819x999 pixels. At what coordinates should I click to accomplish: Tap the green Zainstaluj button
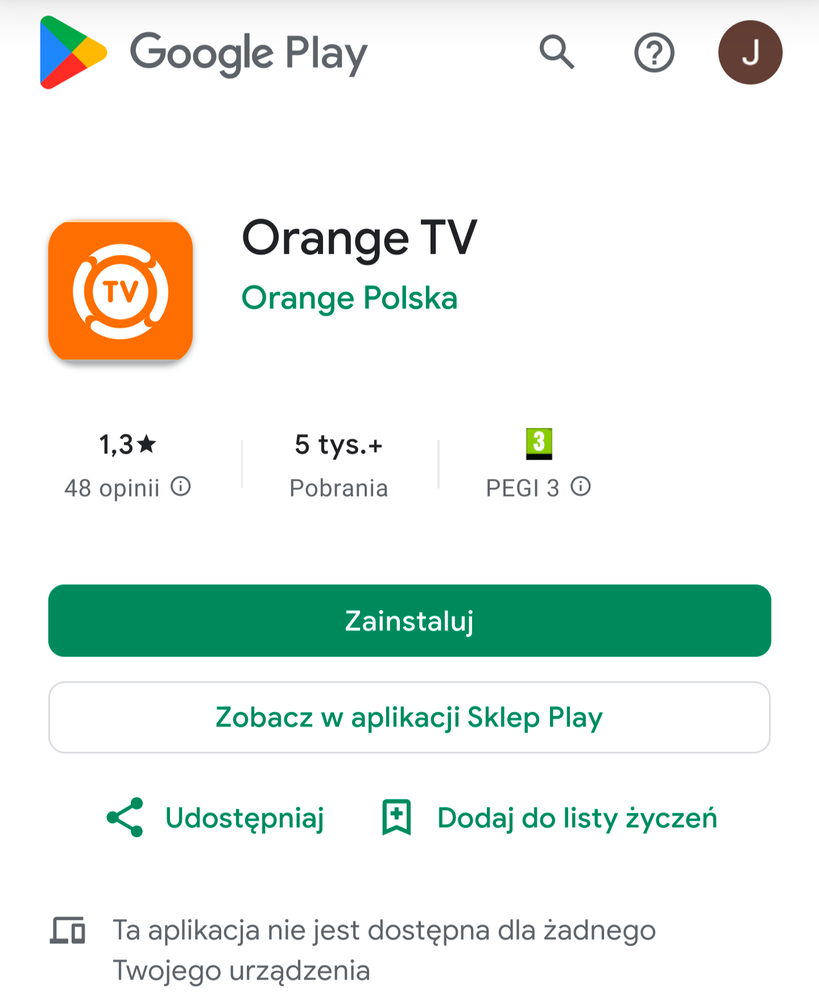pyautogui.click(x=409, y=620)
